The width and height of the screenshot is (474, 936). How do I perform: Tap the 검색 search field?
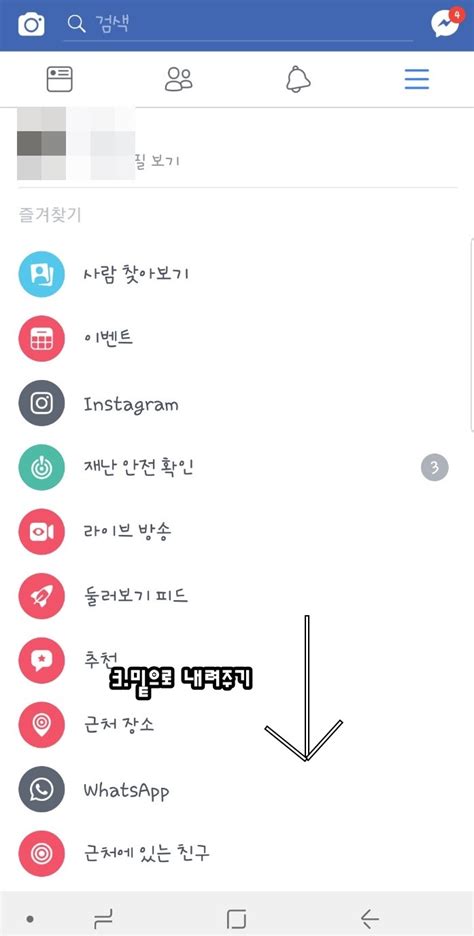click(238, 24)
